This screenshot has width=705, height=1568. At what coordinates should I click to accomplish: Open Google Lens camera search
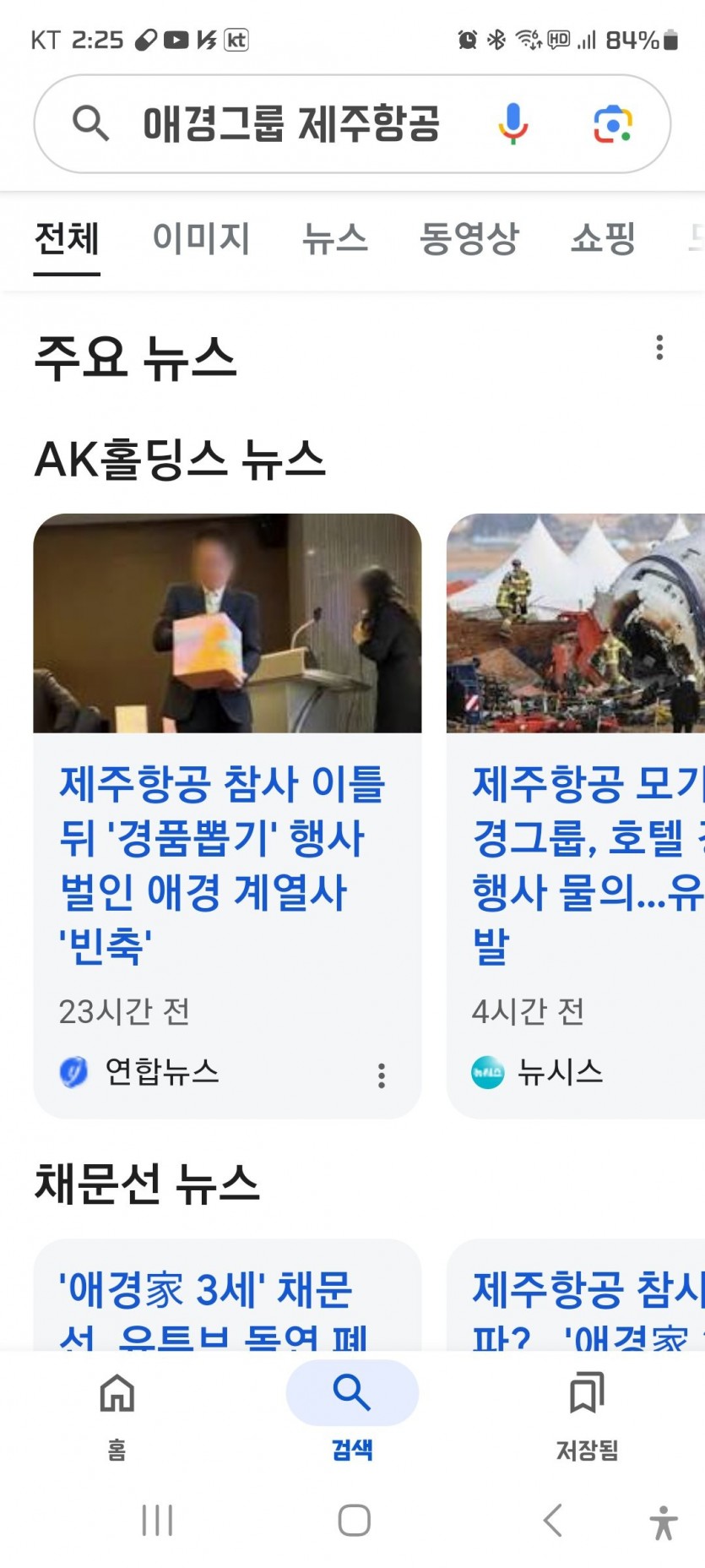612,124
